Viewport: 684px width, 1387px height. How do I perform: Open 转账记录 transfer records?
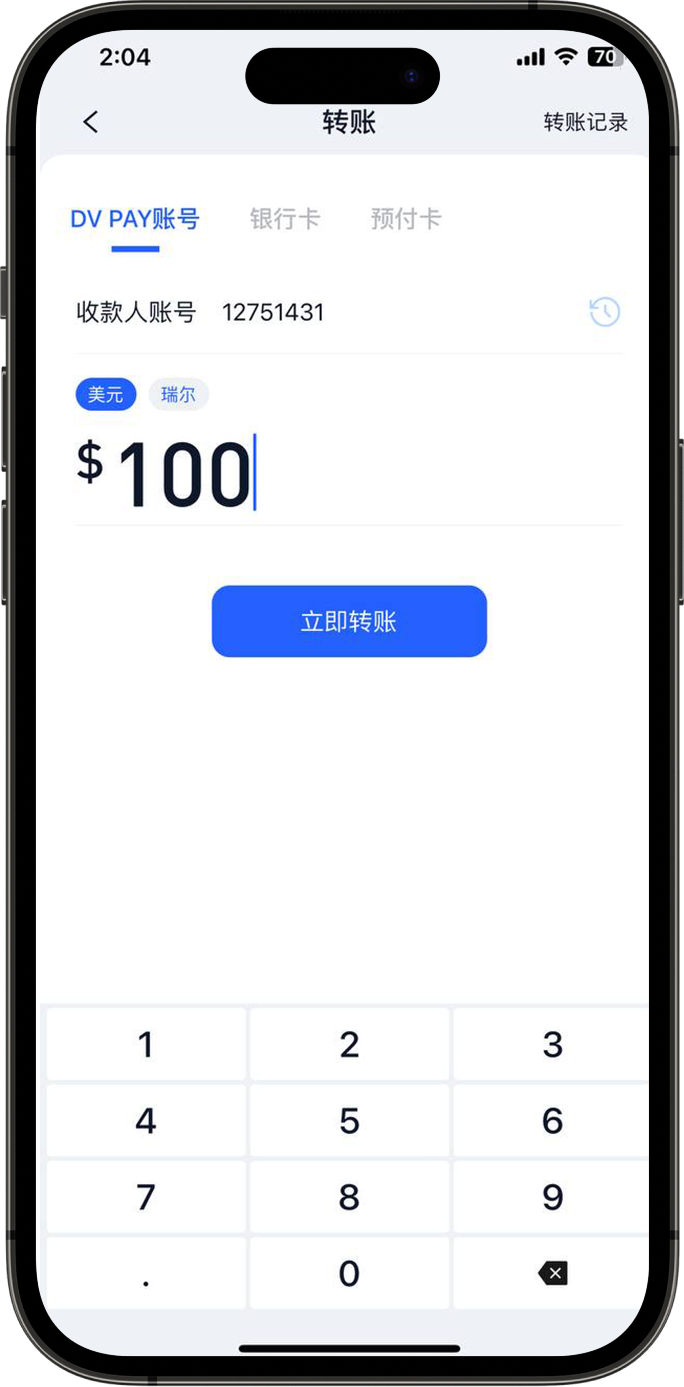585,123
